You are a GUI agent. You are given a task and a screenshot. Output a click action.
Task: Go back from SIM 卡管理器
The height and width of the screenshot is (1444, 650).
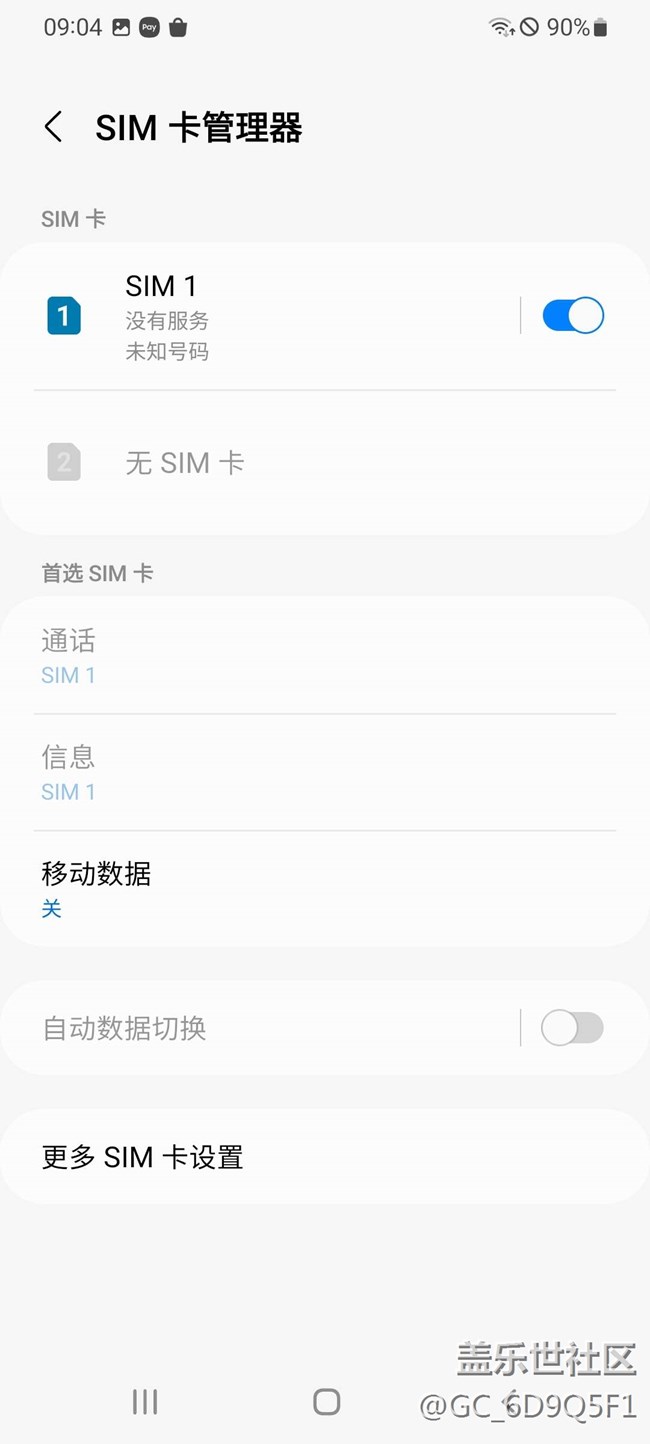(x=54, y=128)
